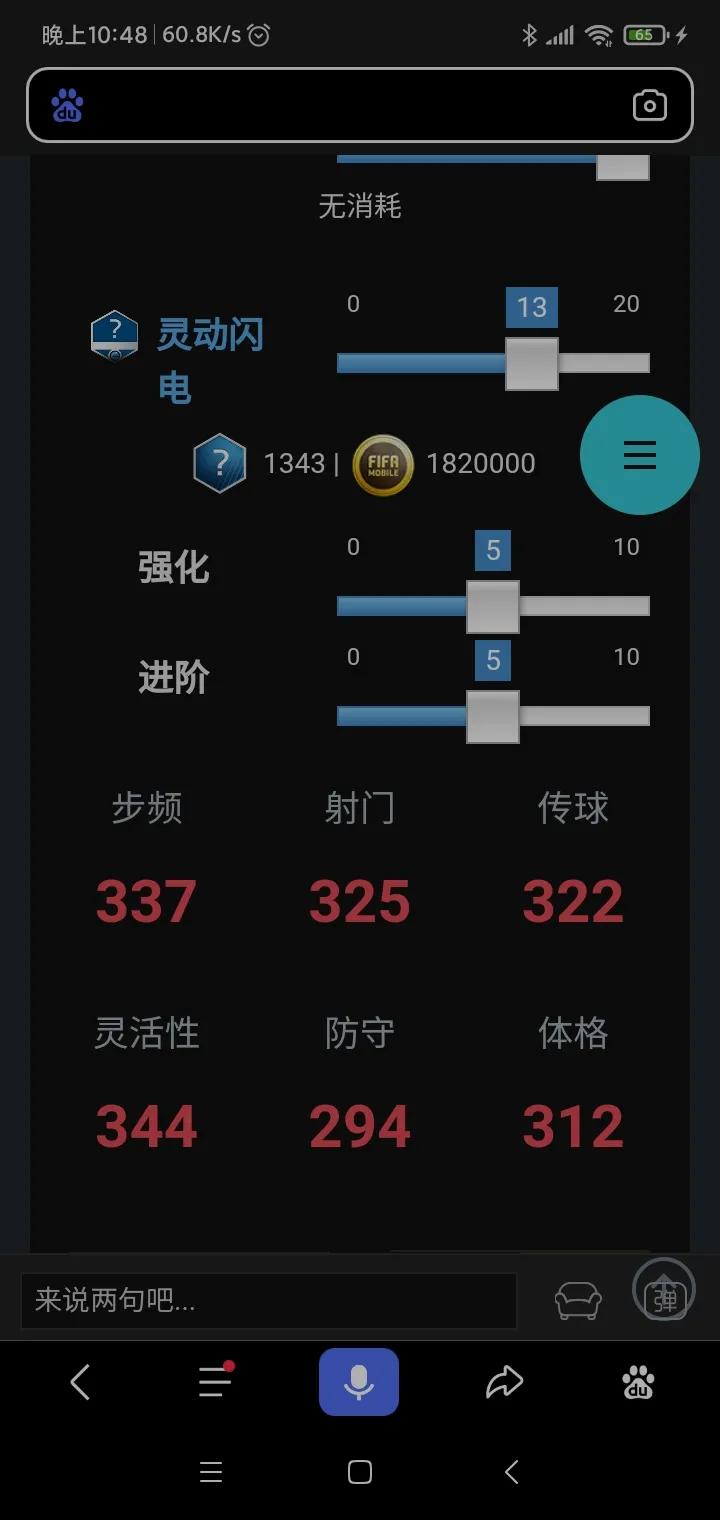Open the Baidu home paw icon
The image size is (720, 1520).
638,1382
